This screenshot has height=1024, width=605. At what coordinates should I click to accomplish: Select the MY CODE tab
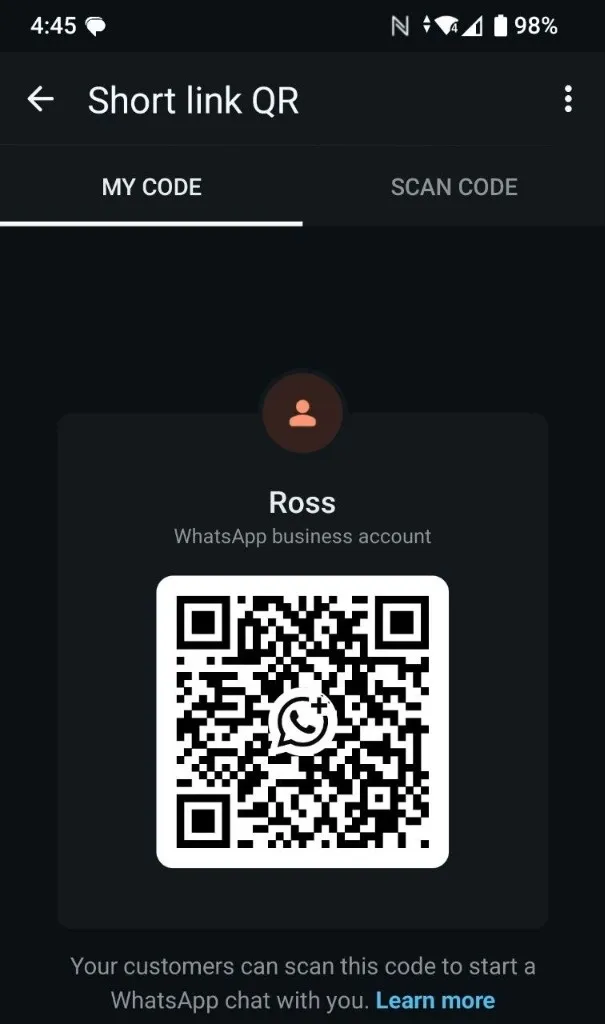[x=152, y=187]
